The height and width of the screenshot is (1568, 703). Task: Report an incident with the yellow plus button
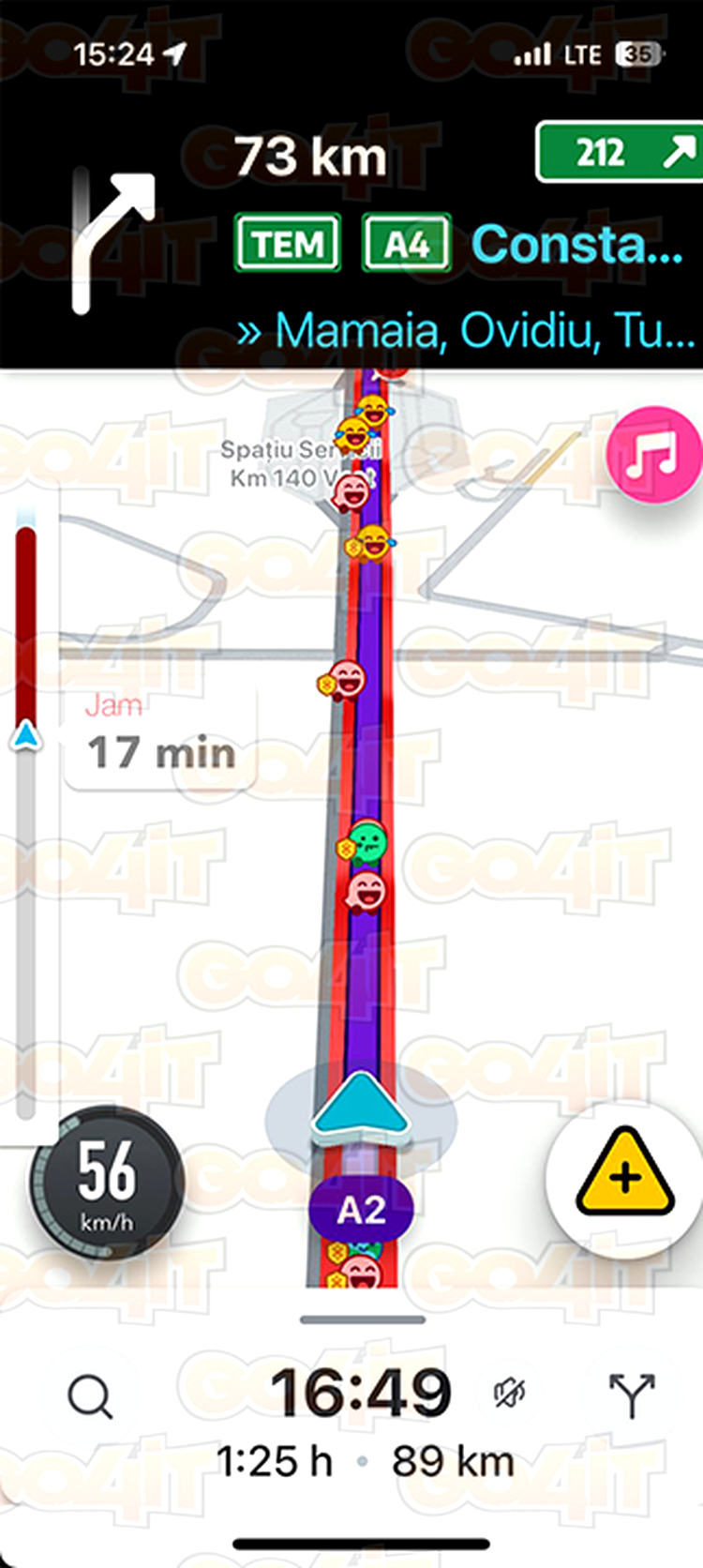coord(625,1178)
